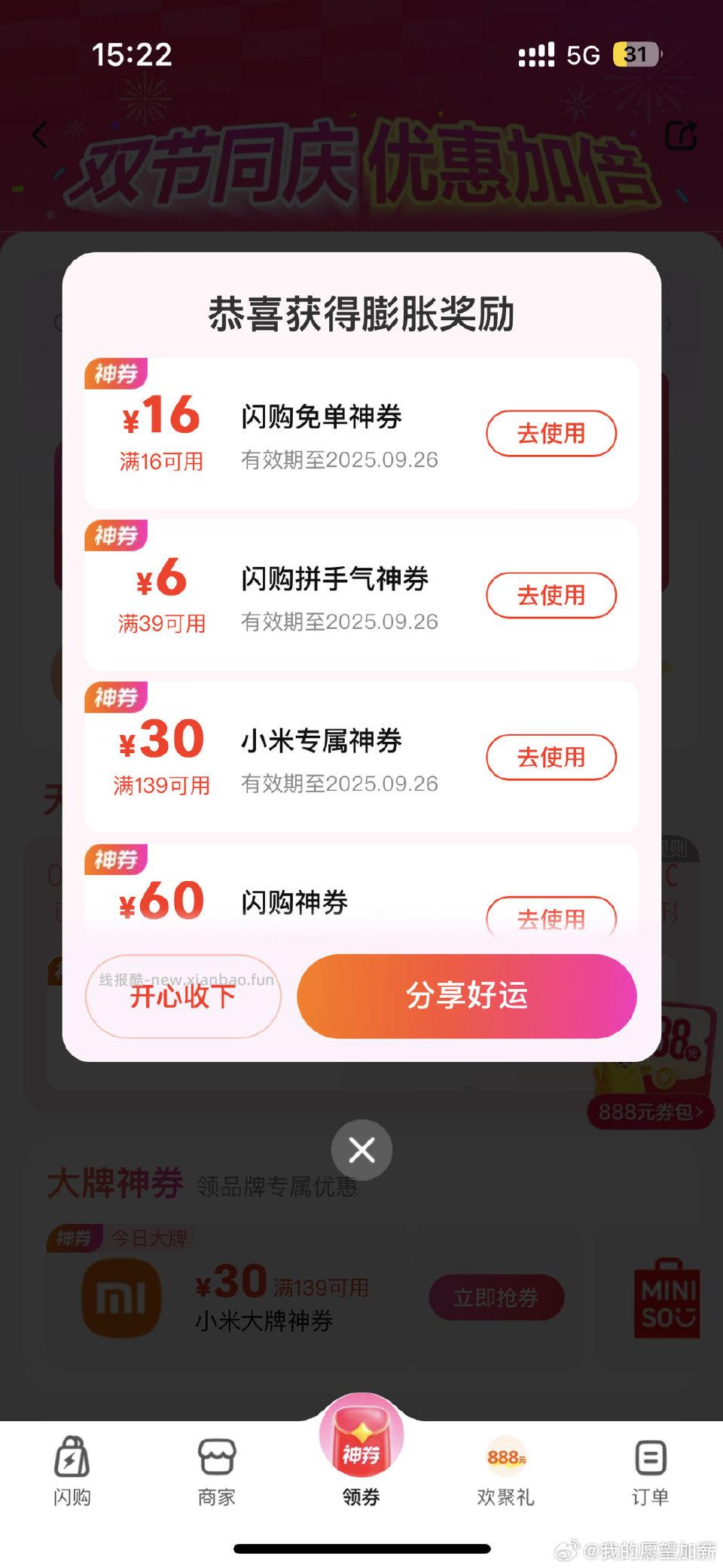Viewport: 723px width, 1568px height.
Task: Accept rewards with 开心收下
Action: [x=183, y=996]
